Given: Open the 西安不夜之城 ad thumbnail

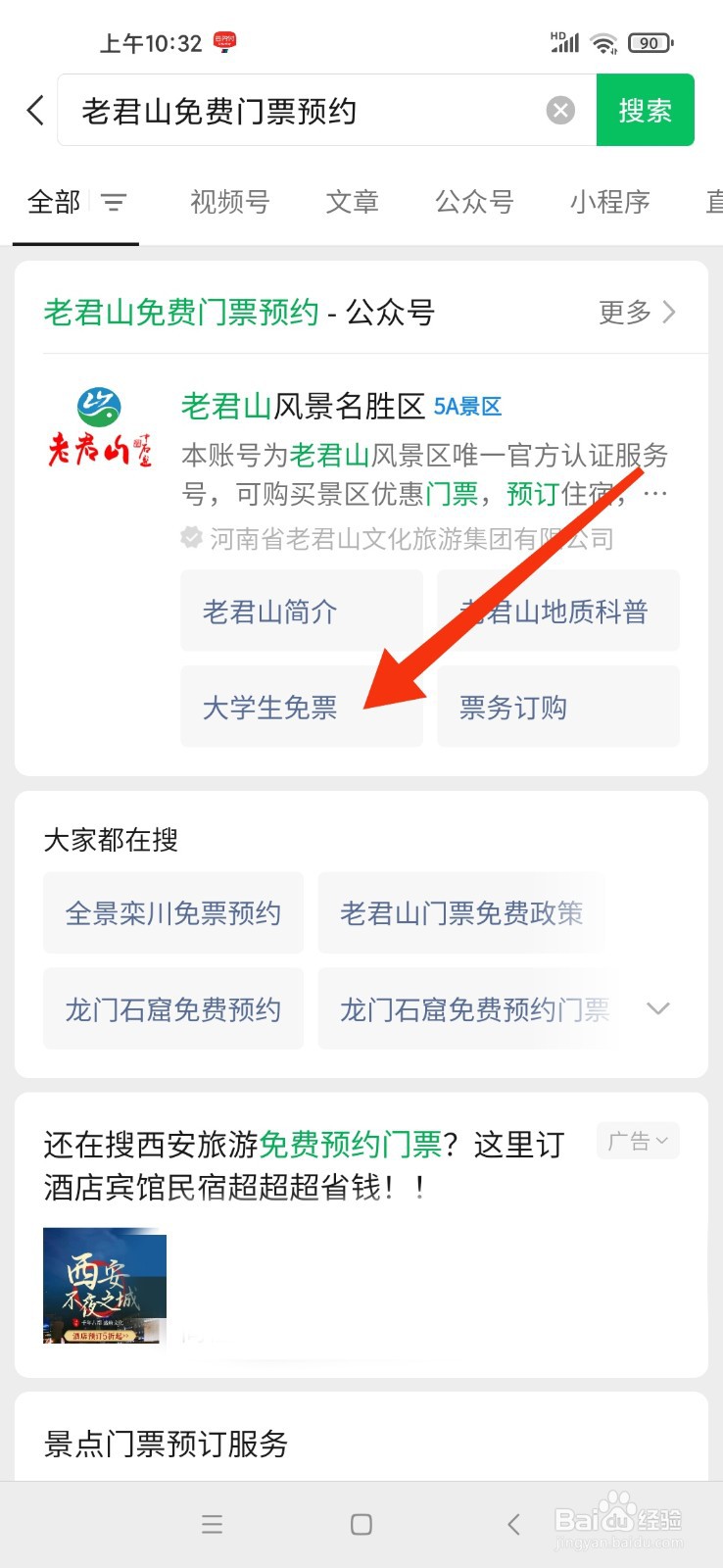Looking at the screenshot, I should pyautogui.click(x=104, y=1287).
